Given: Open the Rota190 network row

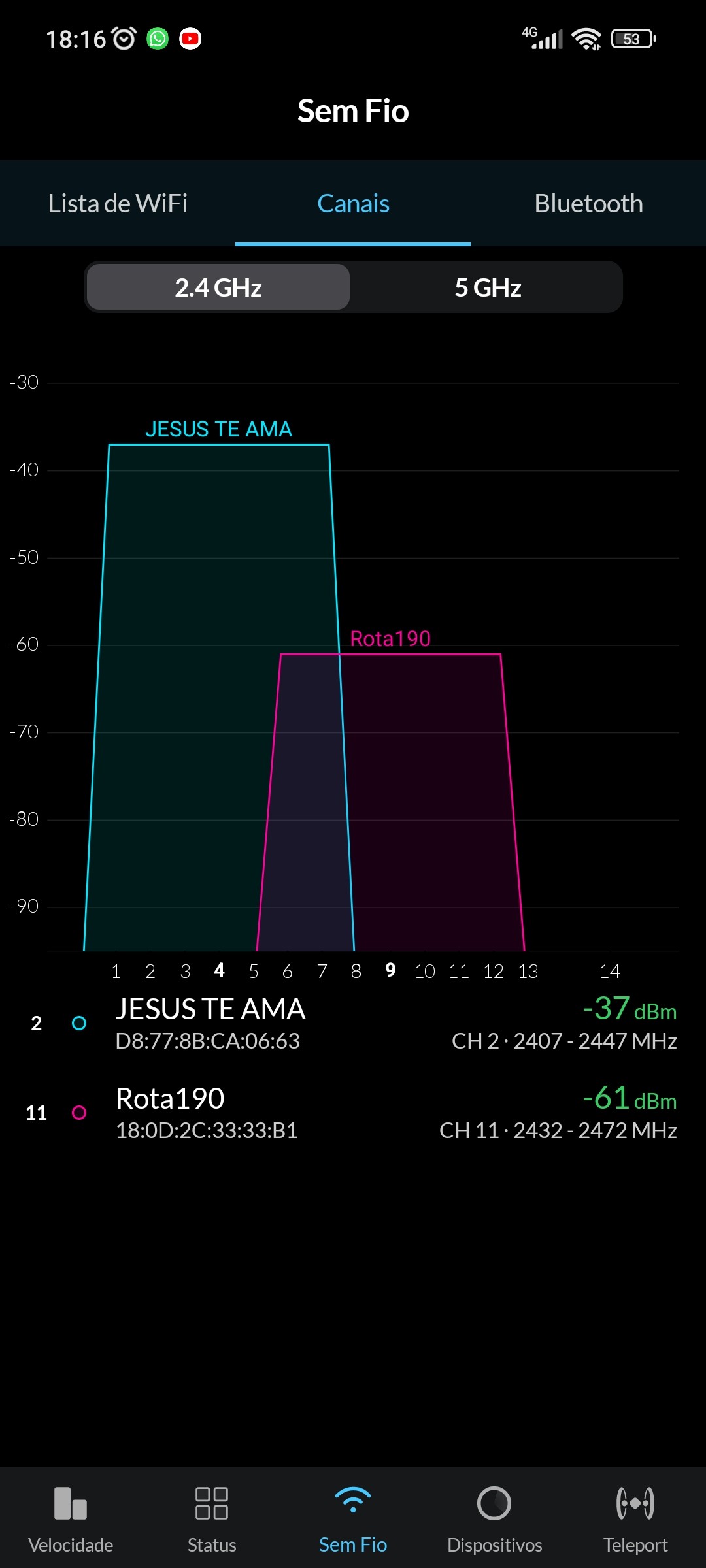Looking at the screenshot, I should click(353, 1113).
